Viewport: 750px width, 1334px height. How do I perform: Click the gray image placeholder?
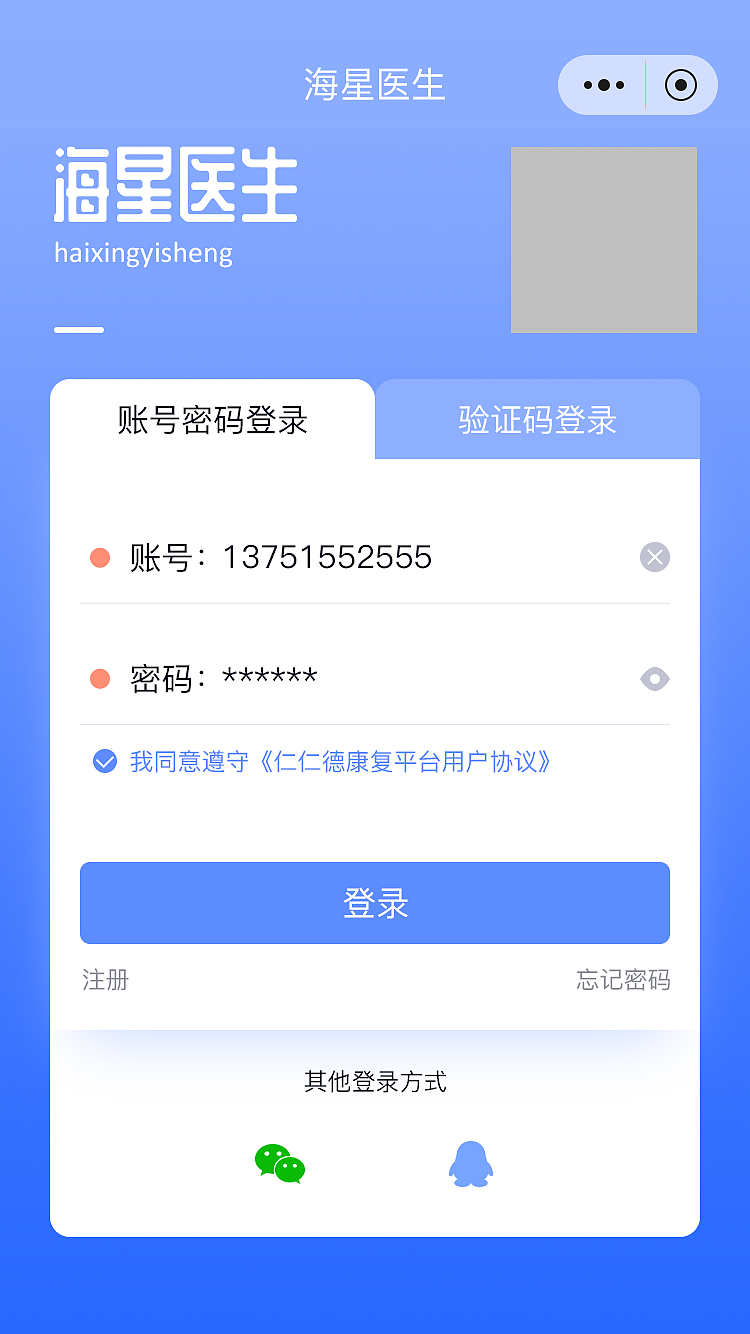coord(603,240)
